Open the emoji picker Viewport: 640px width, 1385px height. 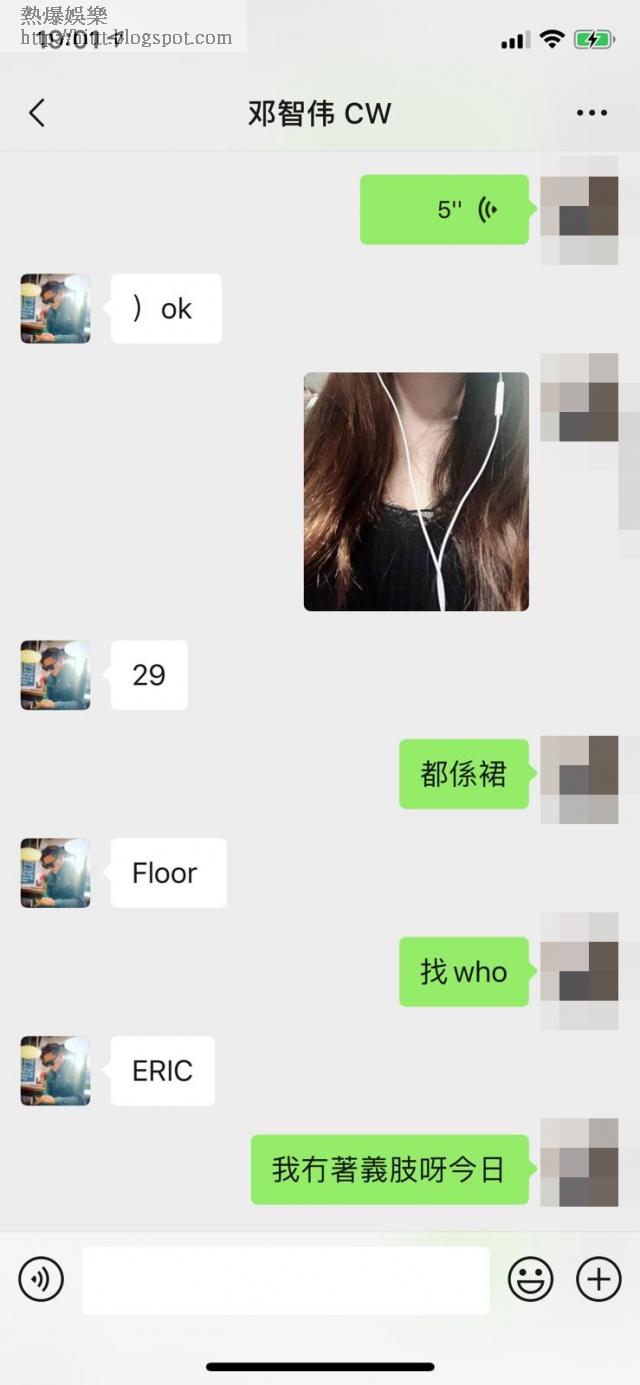tap(531, 1279)
